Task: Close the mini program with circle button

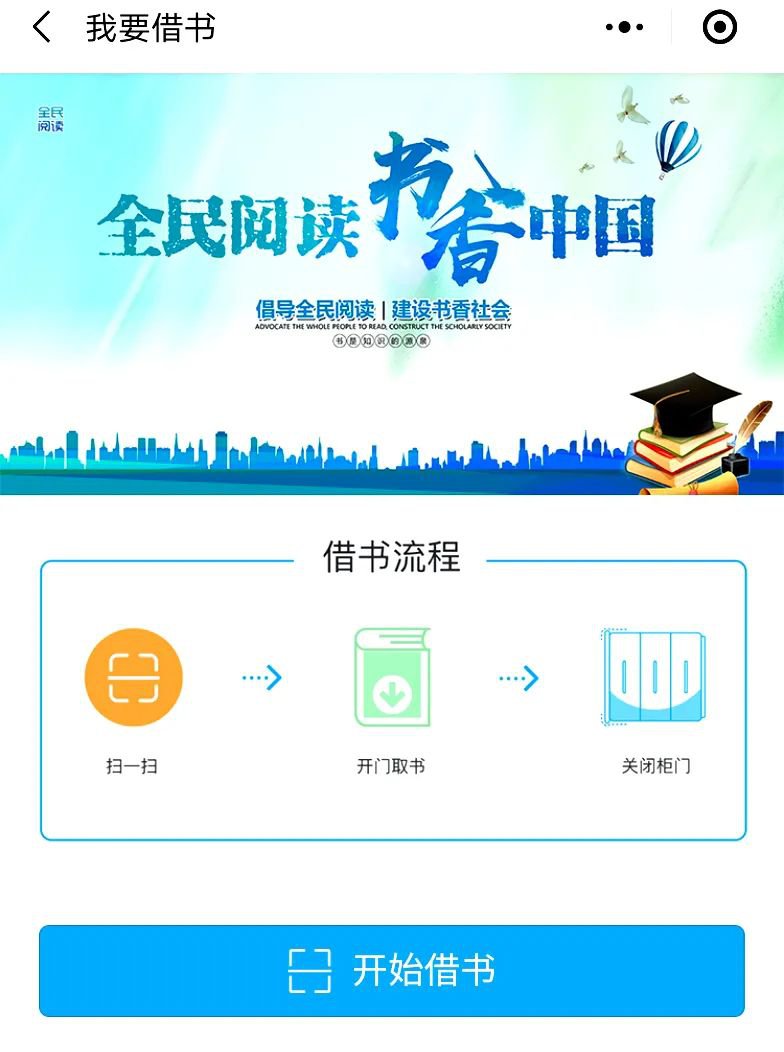Action: pos(720,28)
